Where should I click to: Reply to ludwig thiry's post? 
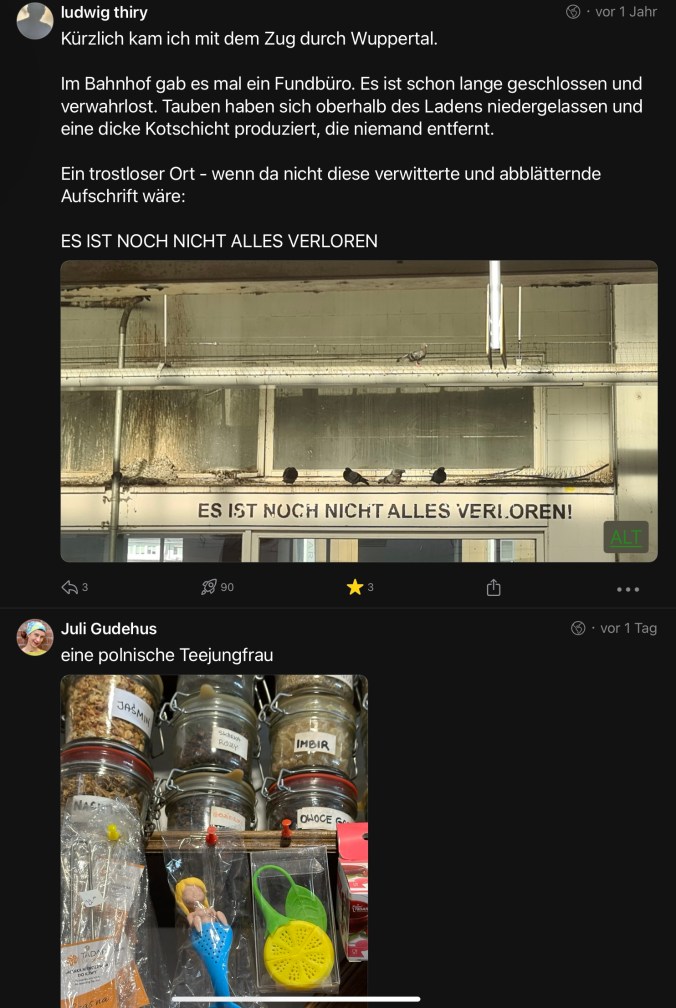coord(70,587)
